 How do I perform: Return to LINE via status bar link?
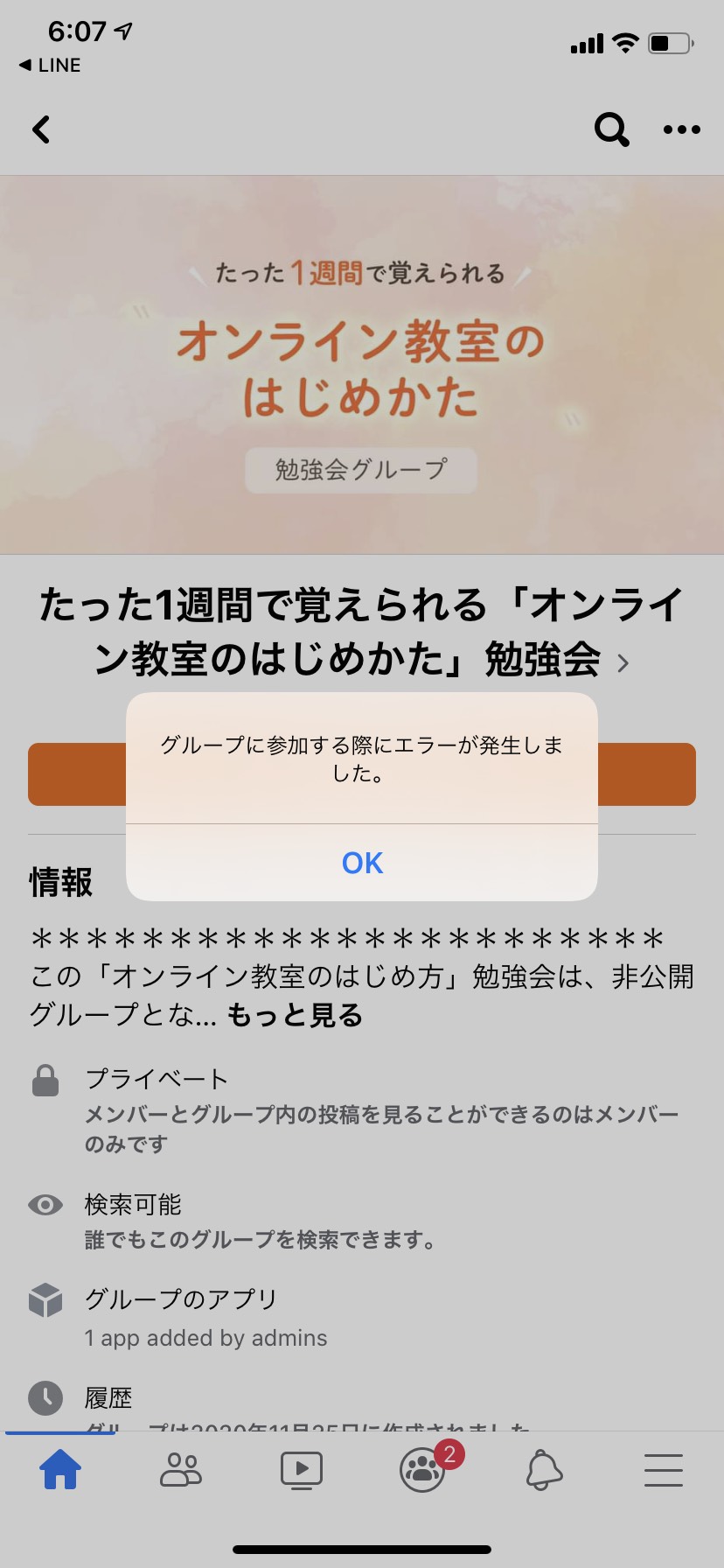pos(50,65)
